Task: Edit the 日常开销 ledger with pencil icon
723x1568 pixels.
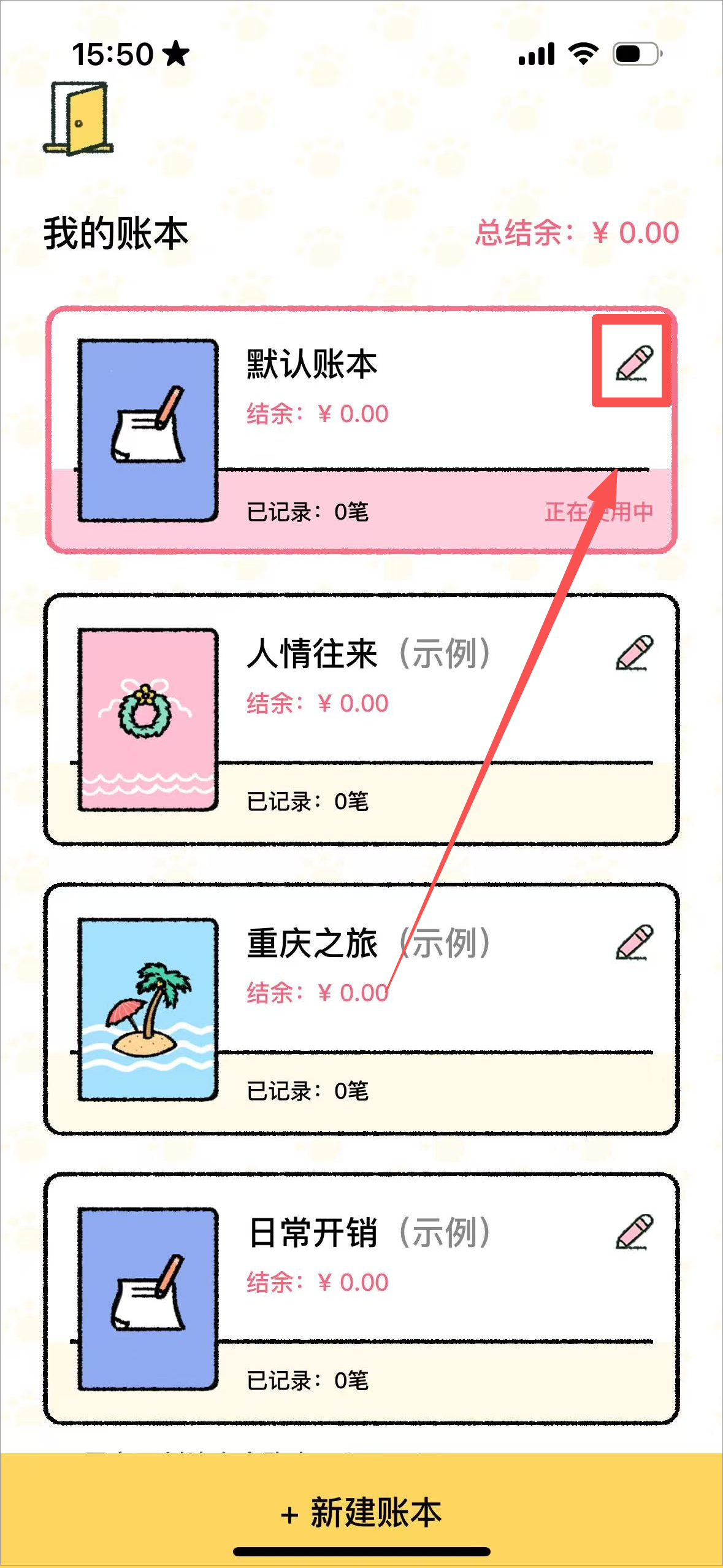Action: pyautogui.click(x=634, y=1232)
